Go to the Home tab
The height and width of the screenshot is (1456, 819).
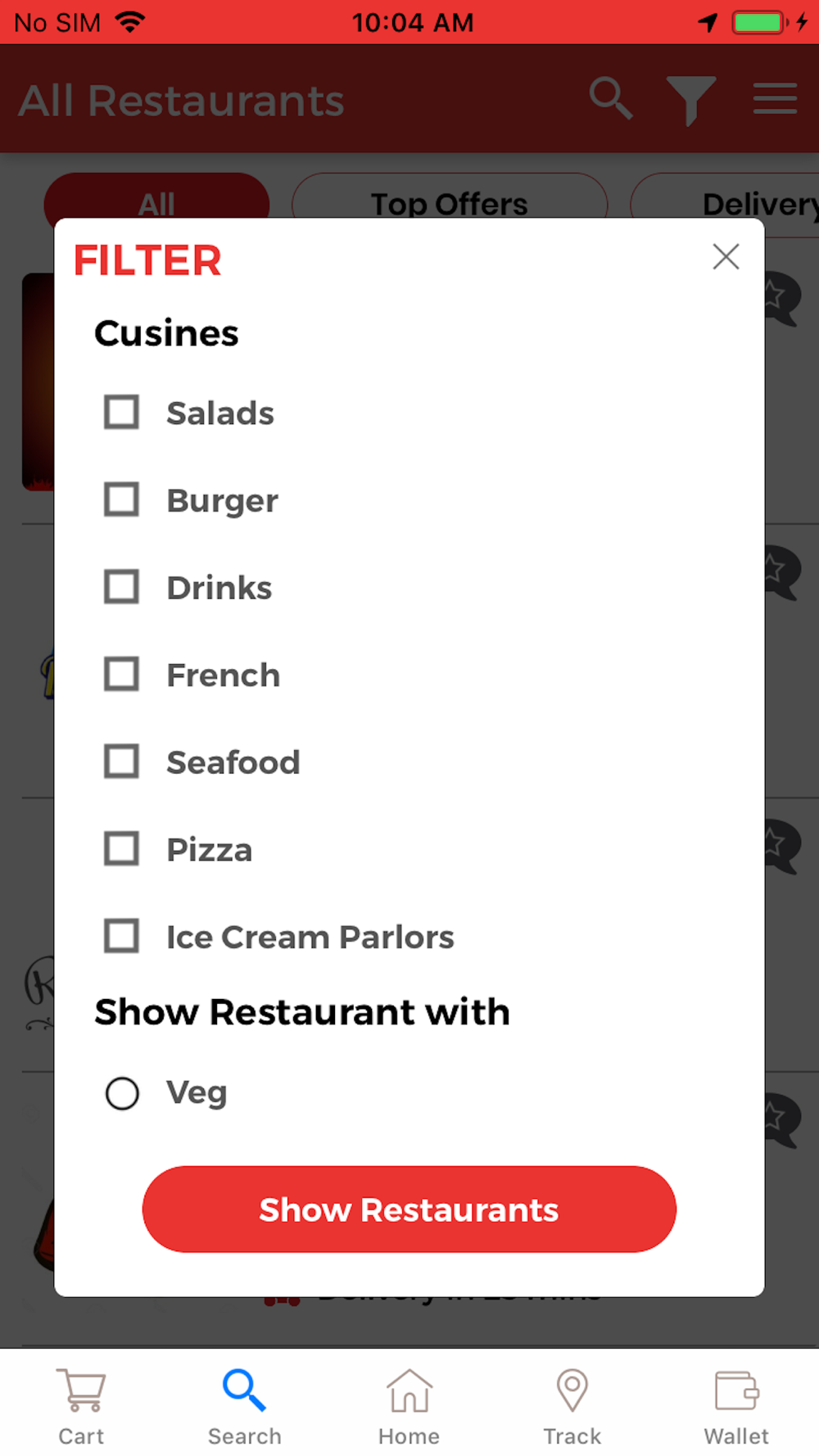click(x=409, y=1407)
